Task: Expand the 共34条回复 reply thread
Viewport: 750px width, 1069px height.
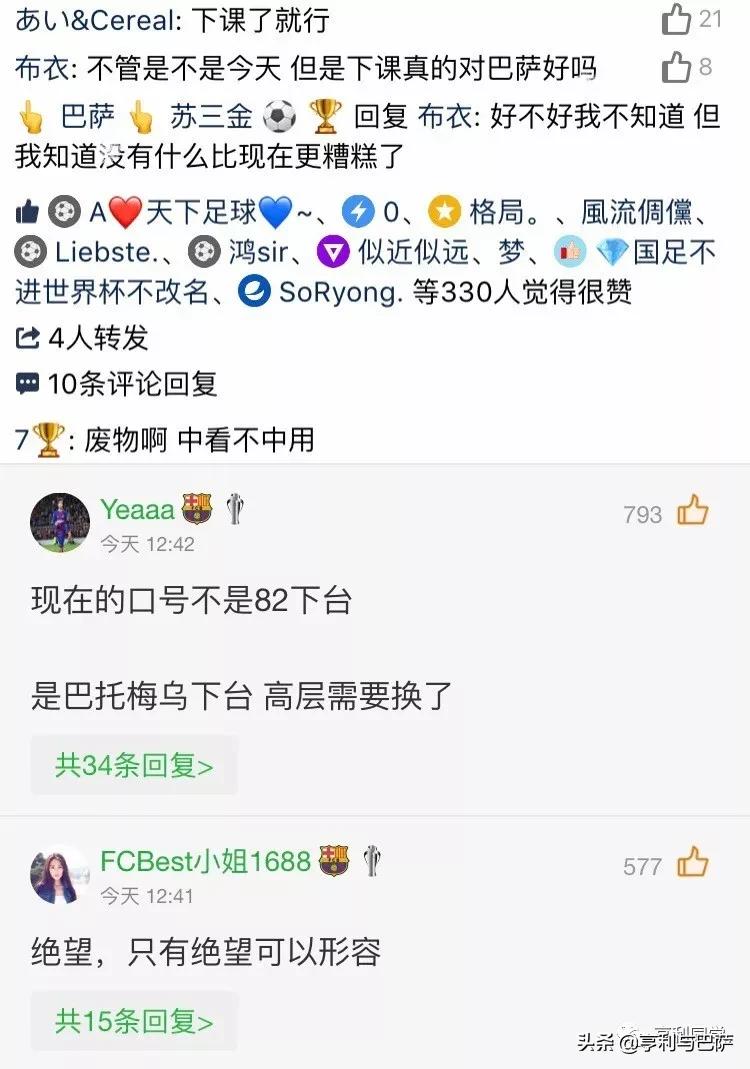Action: click(x=134, y=764)
